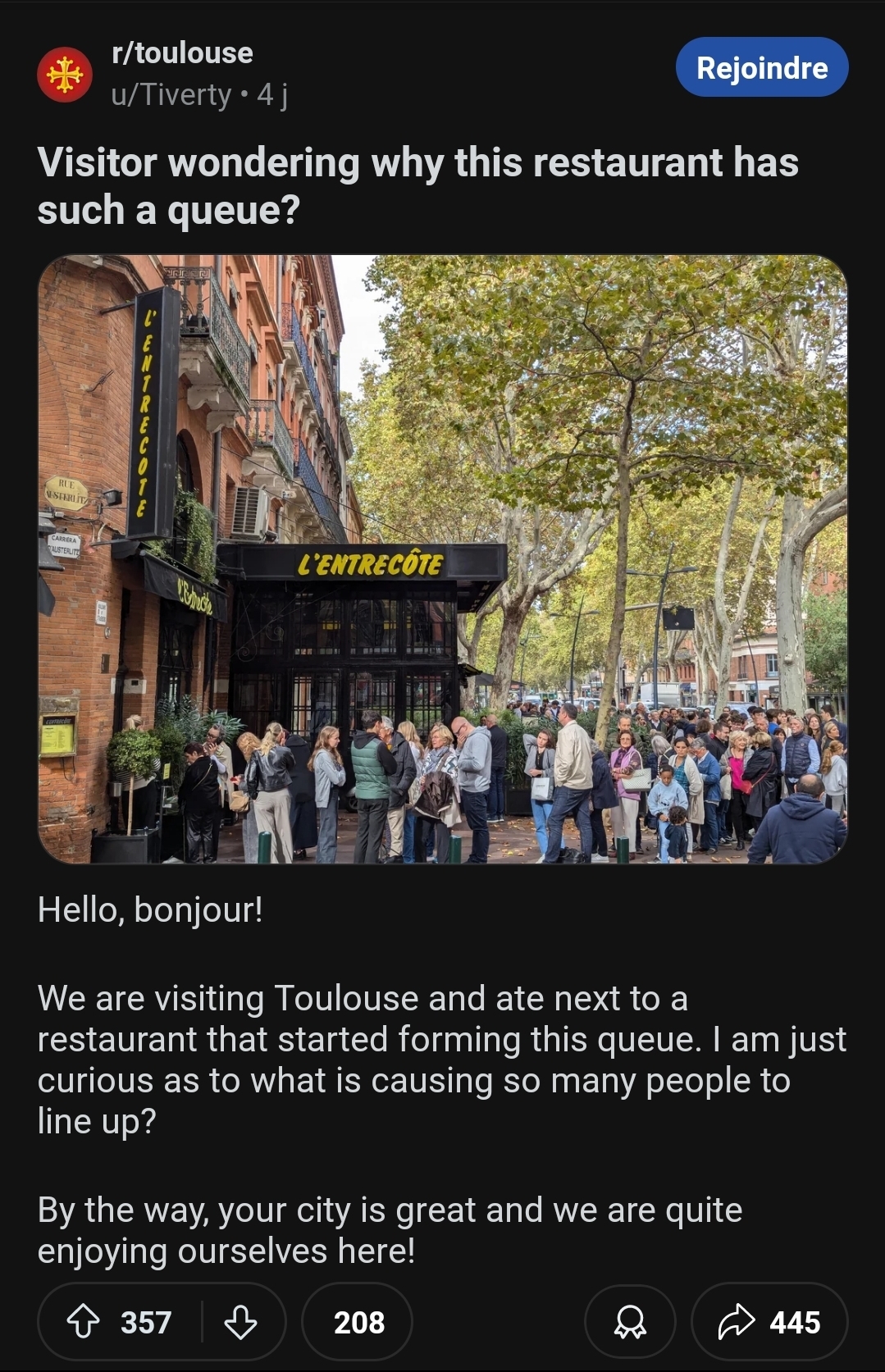Open the r/toulouse subreddit avatar
The image size is (885, 1372).
click(x=65, y=75)
